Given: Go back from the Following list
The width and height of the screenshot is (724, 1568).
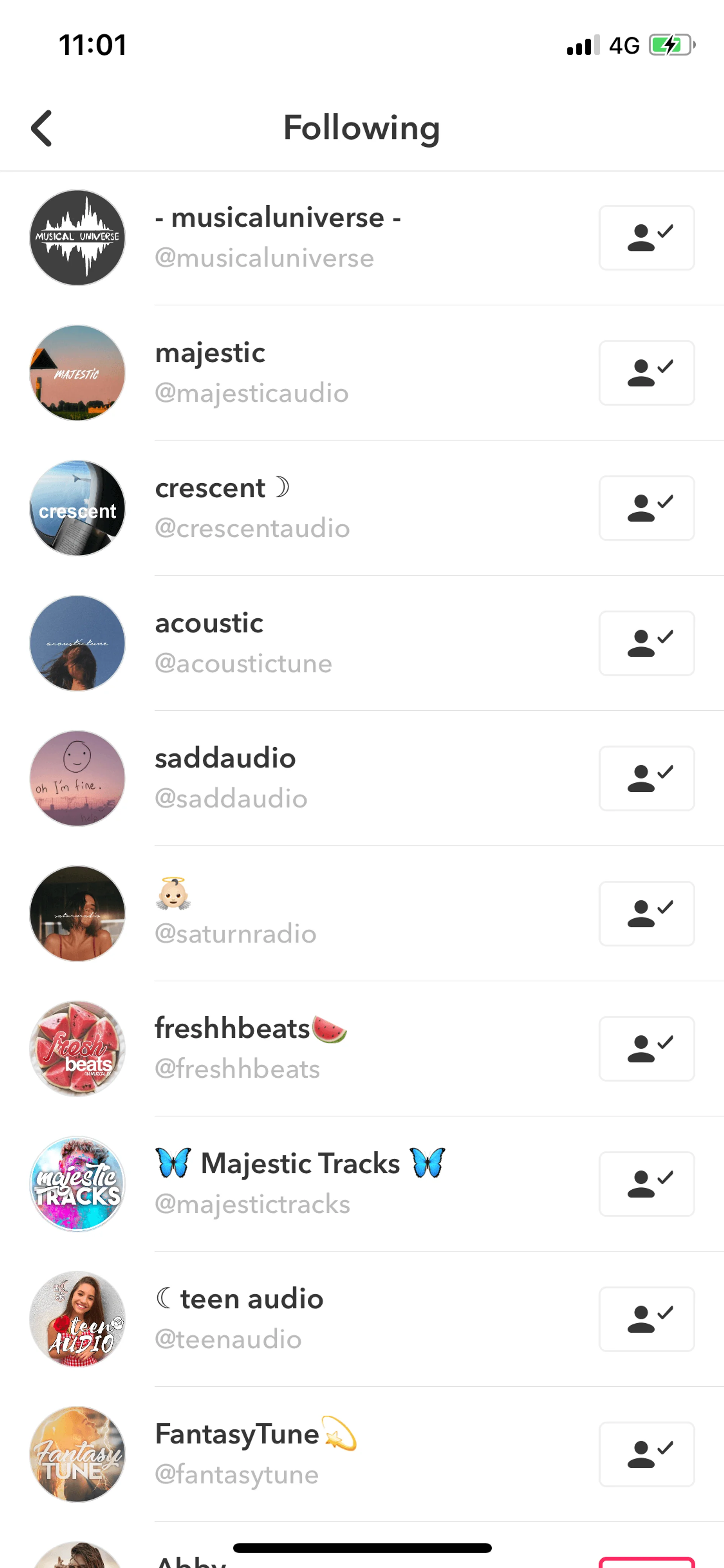Looking at the screenshot, I should pyautogui.click(x=41, y=128).
